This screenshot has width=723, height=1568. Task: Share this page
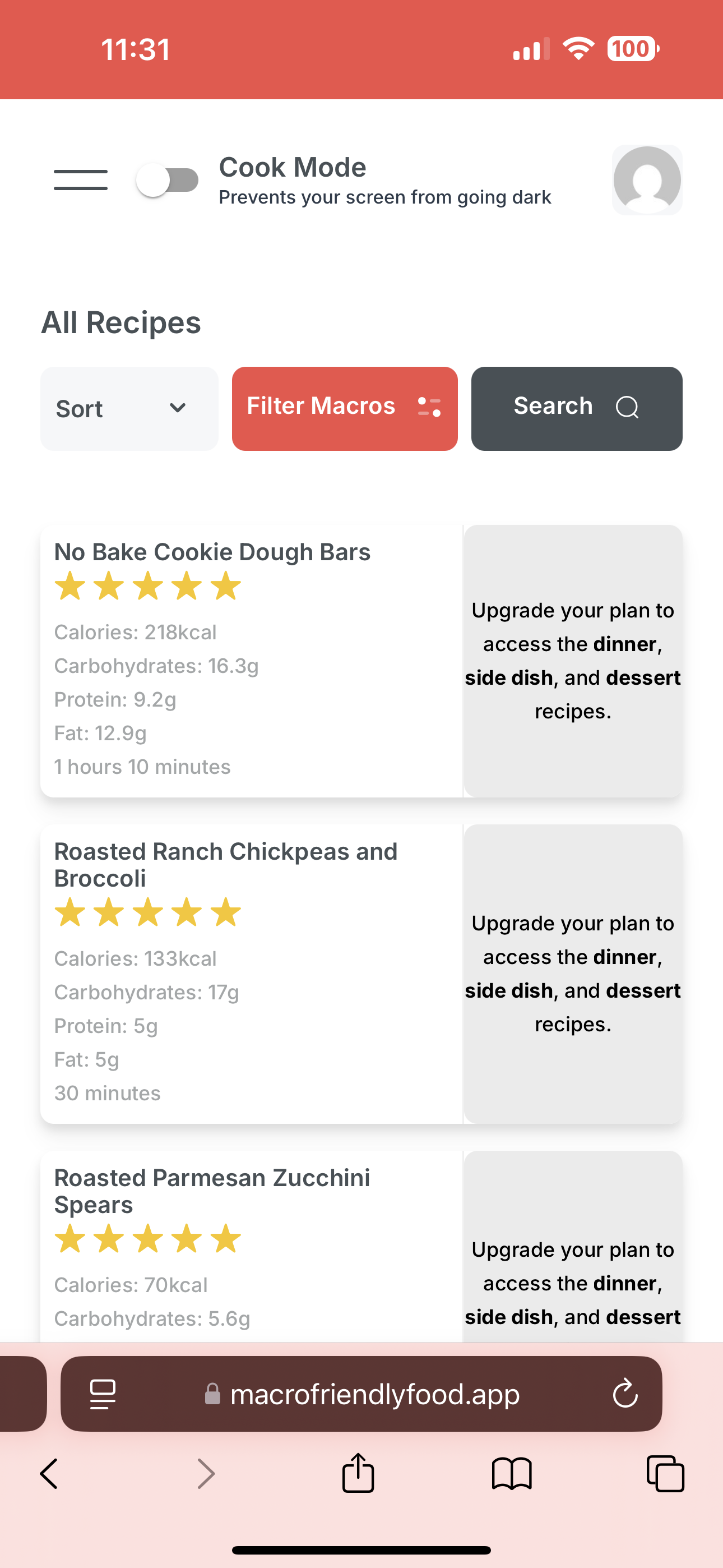coord(358,1474)
